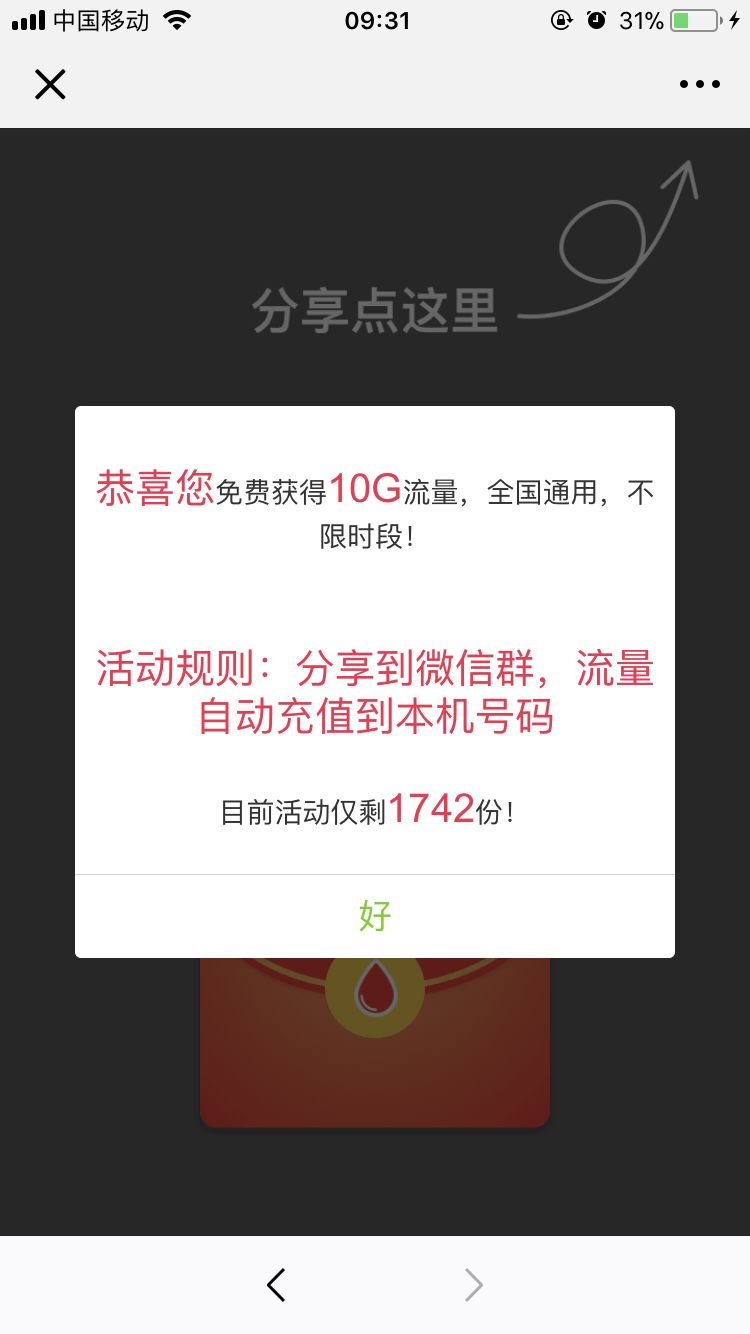This screenshot has height=1334, width=750.
Task: Confirm the dialog by tapping 好
Action: pyautogui.click(x=375, y=916)
